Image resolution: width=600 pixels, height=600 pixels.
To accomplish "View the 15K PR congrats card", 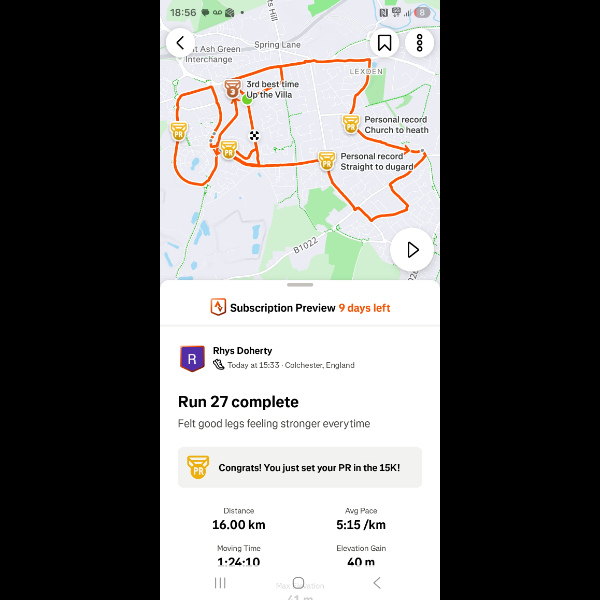I will [x=300, y=467].
